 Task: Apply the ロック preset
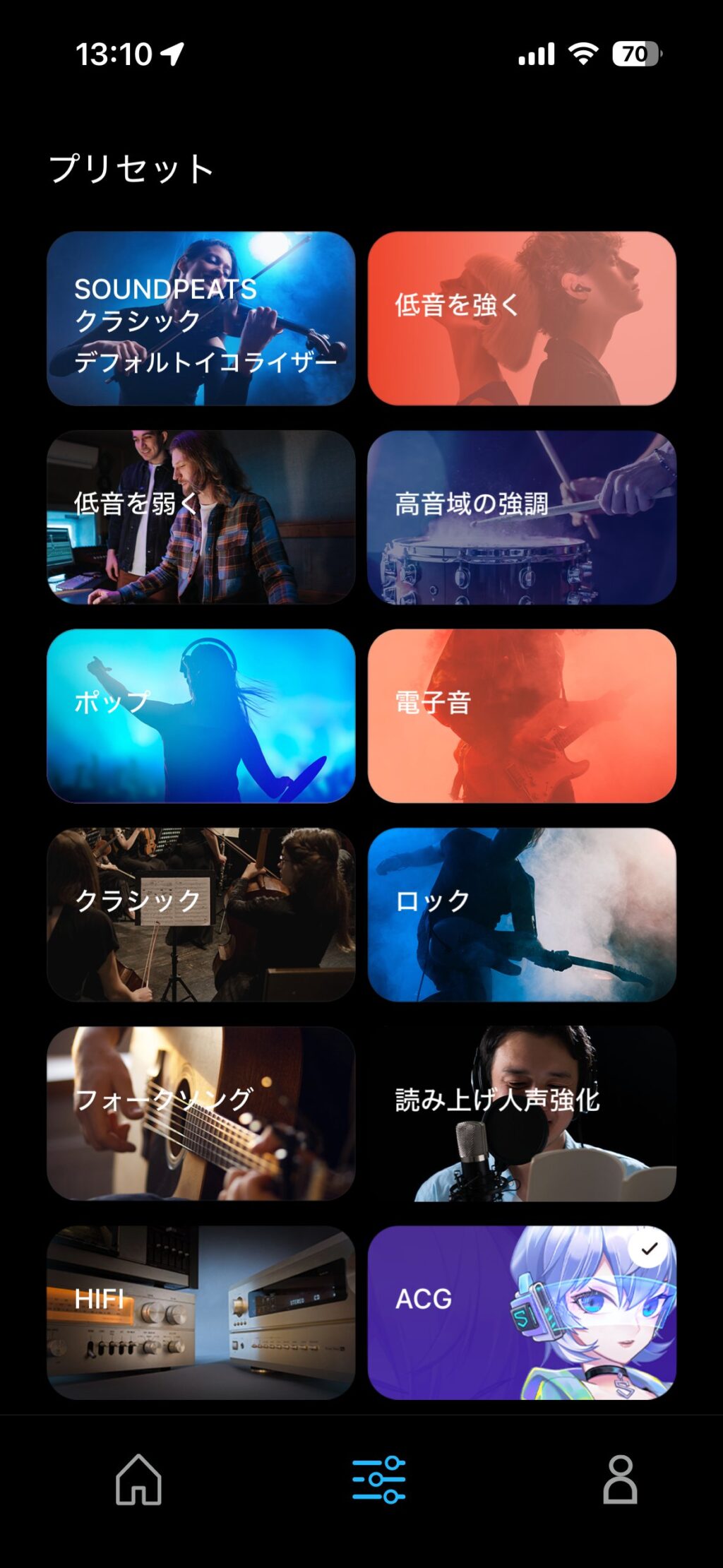click(522, 915)
